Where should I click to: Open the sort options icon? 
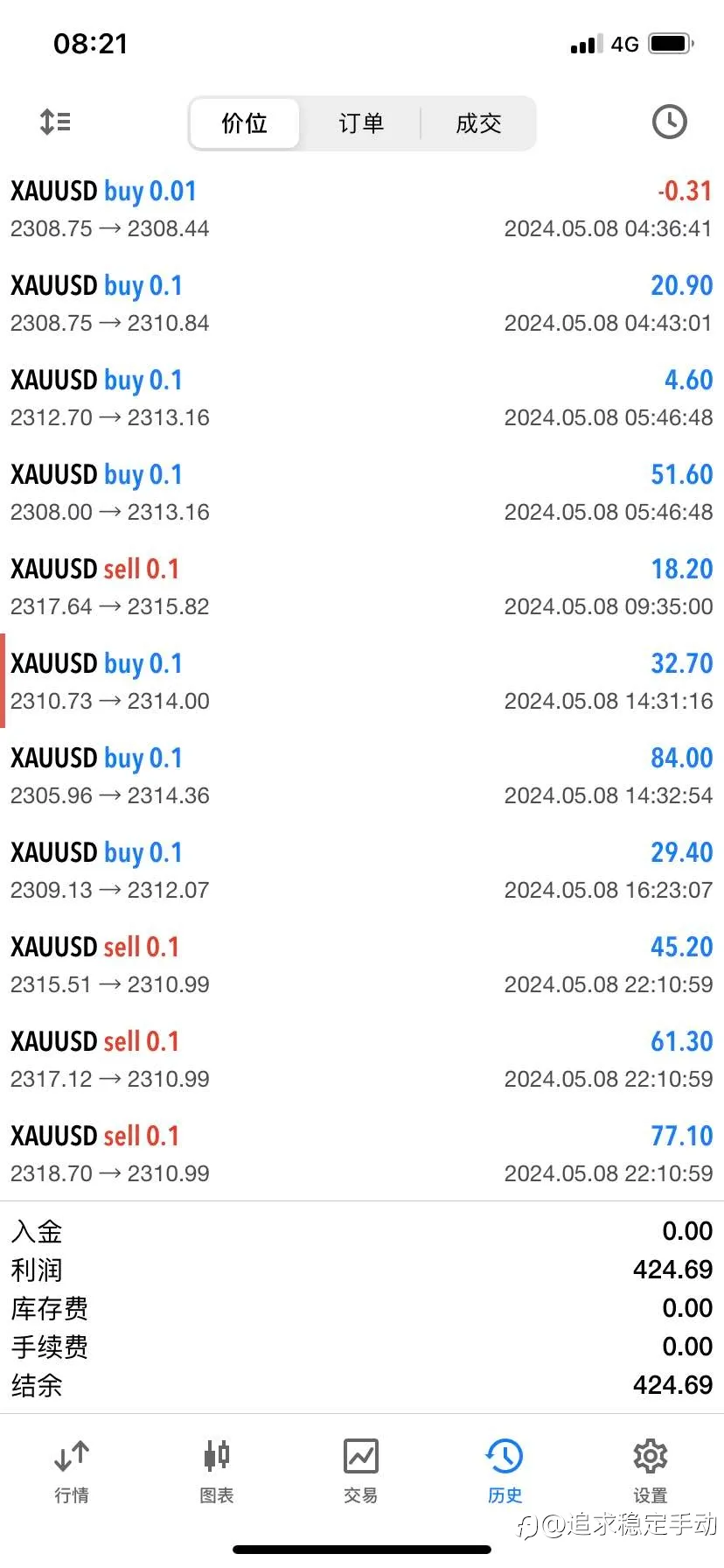[55, 122]
